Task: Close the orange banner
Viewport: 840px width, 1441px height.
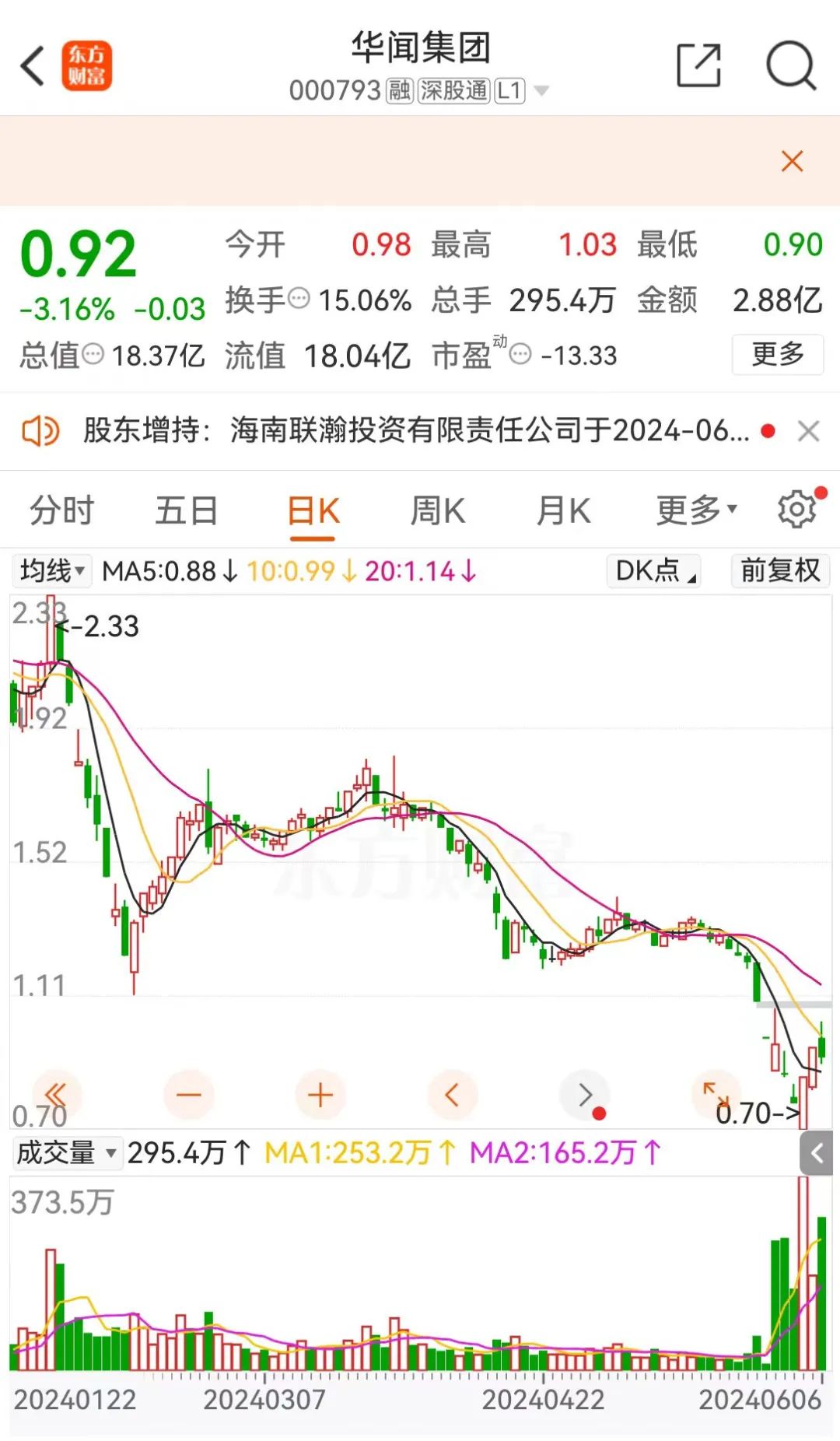Action: pyautogui.click(x=792, y=161)
